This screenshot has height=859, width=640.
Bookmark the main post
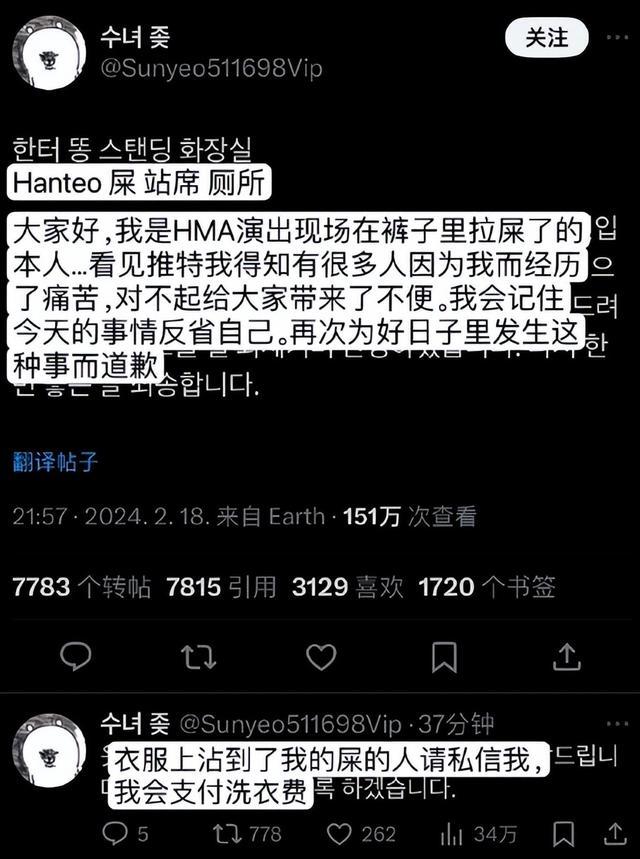click(x=444, y=656)
